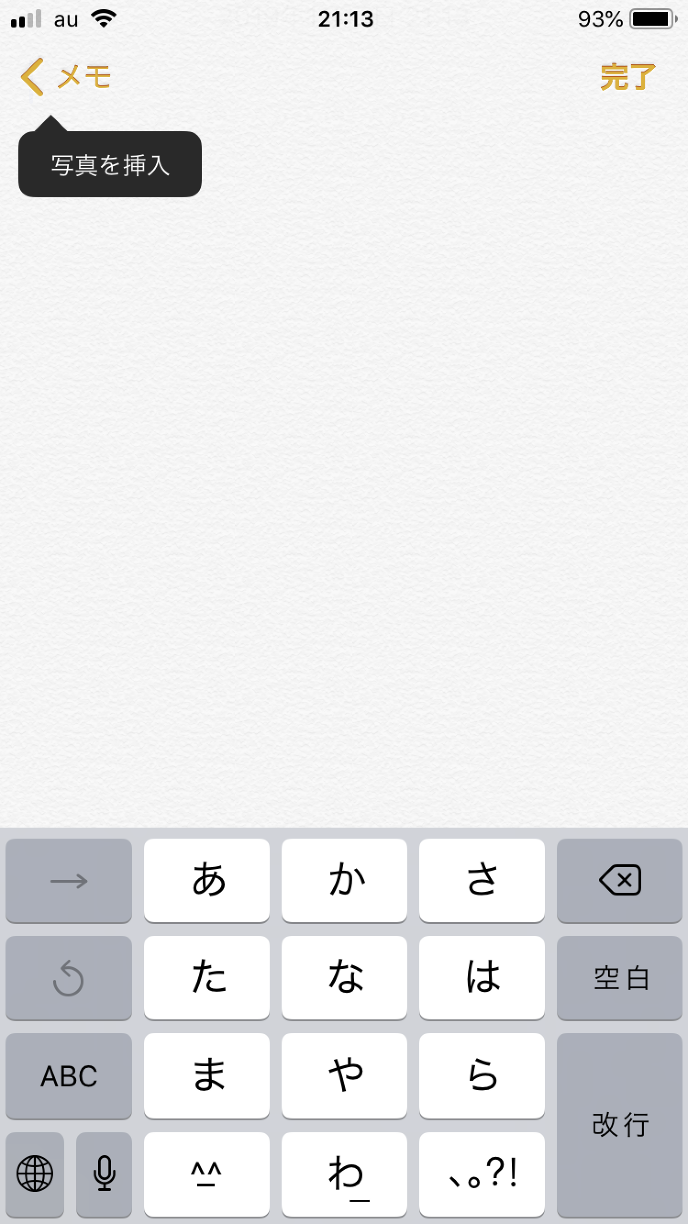
Task: Tap 完了 to finish editing
Action: tap(627, 77)
